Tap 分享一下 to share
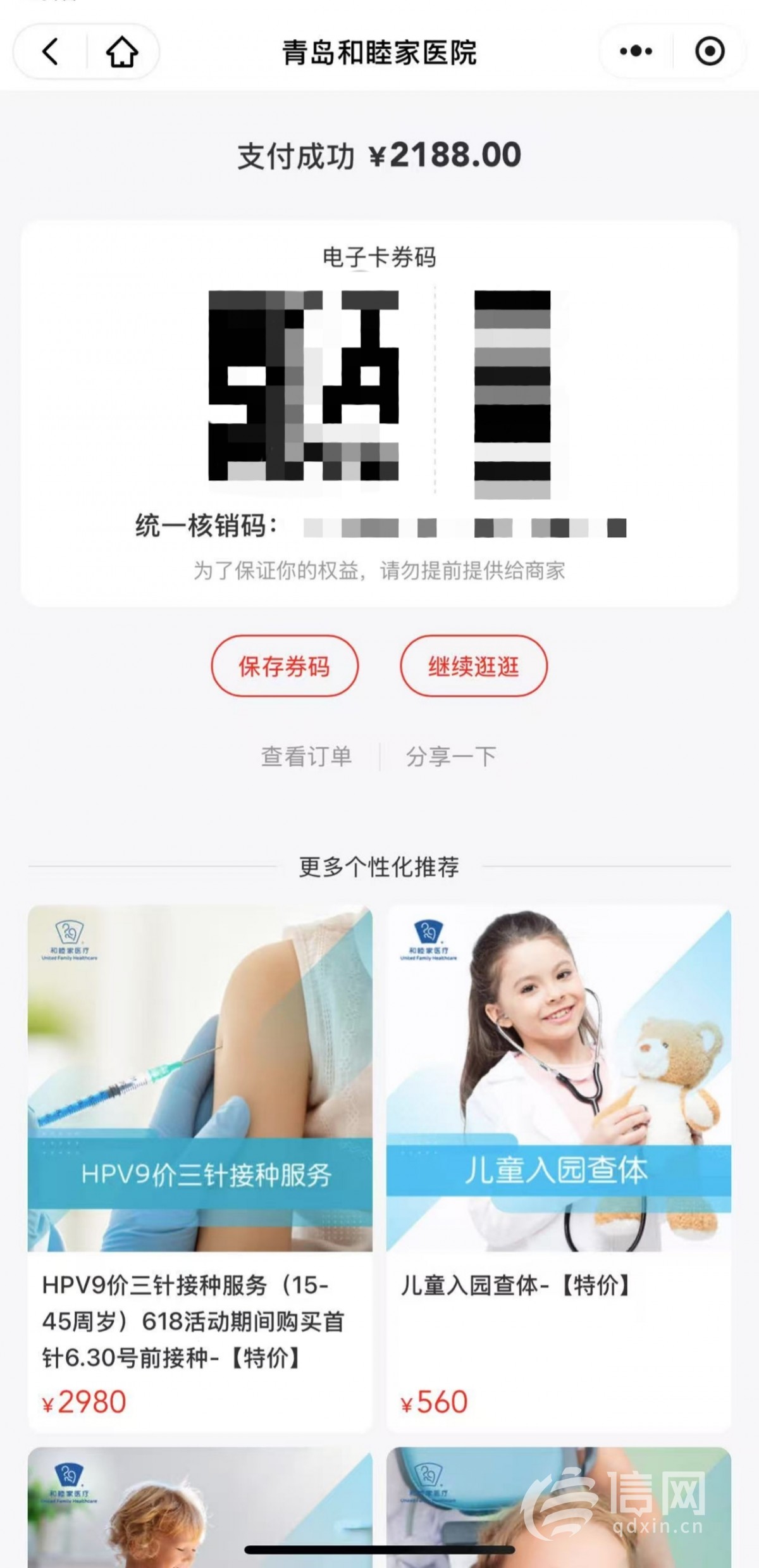 pyautogui.click(x=451, y=756)
